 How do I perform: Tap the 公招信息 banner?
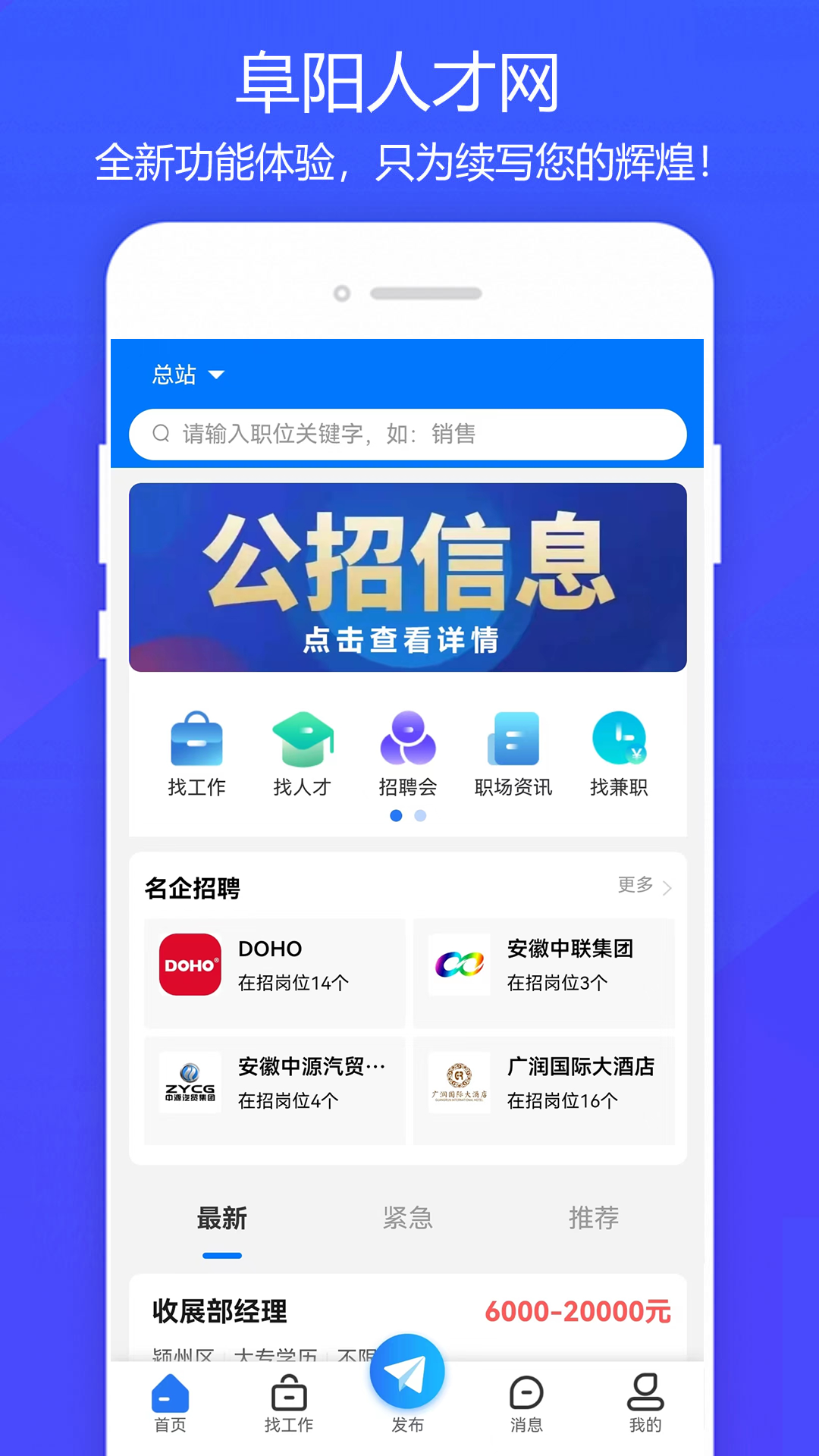(407, 576)
